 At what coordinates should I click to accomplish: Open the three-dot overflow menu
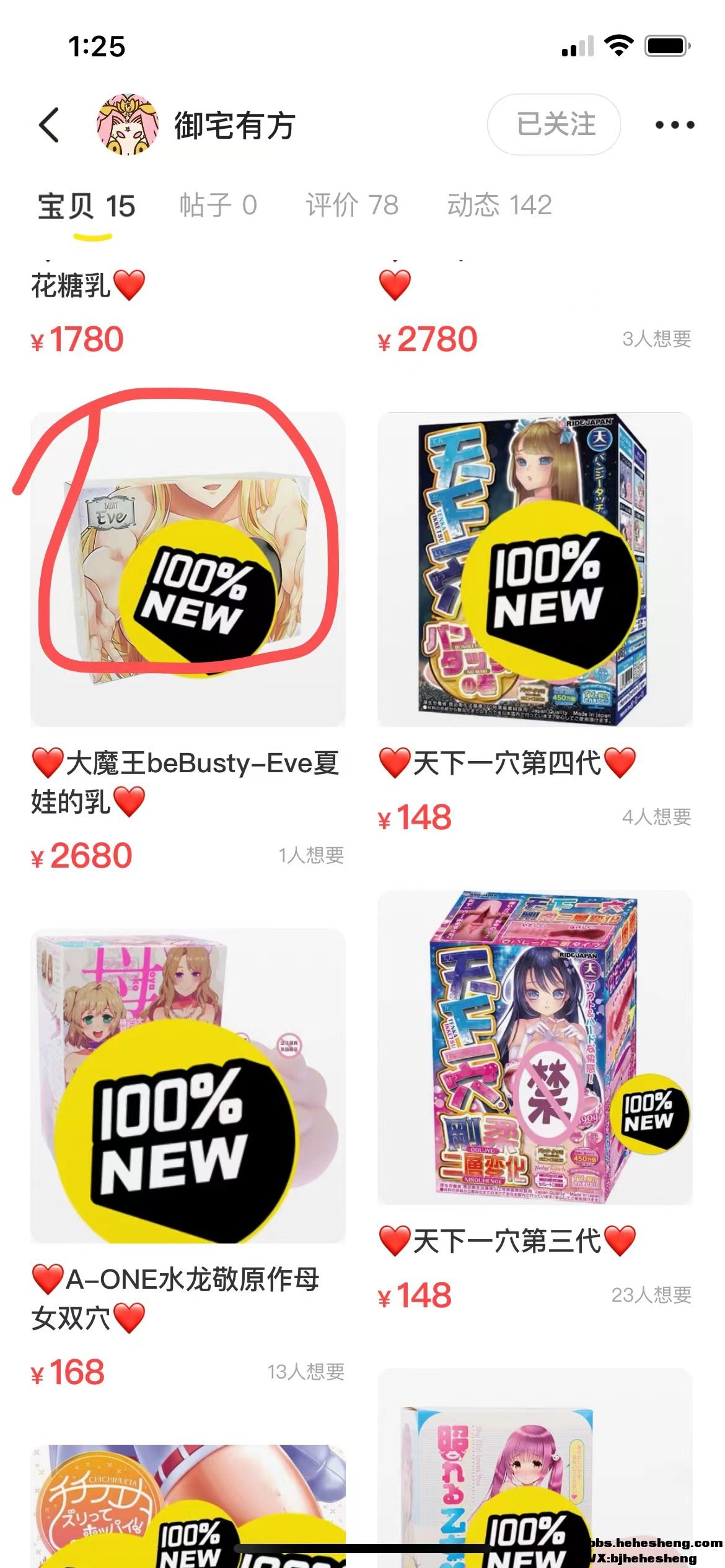(674, 125)
